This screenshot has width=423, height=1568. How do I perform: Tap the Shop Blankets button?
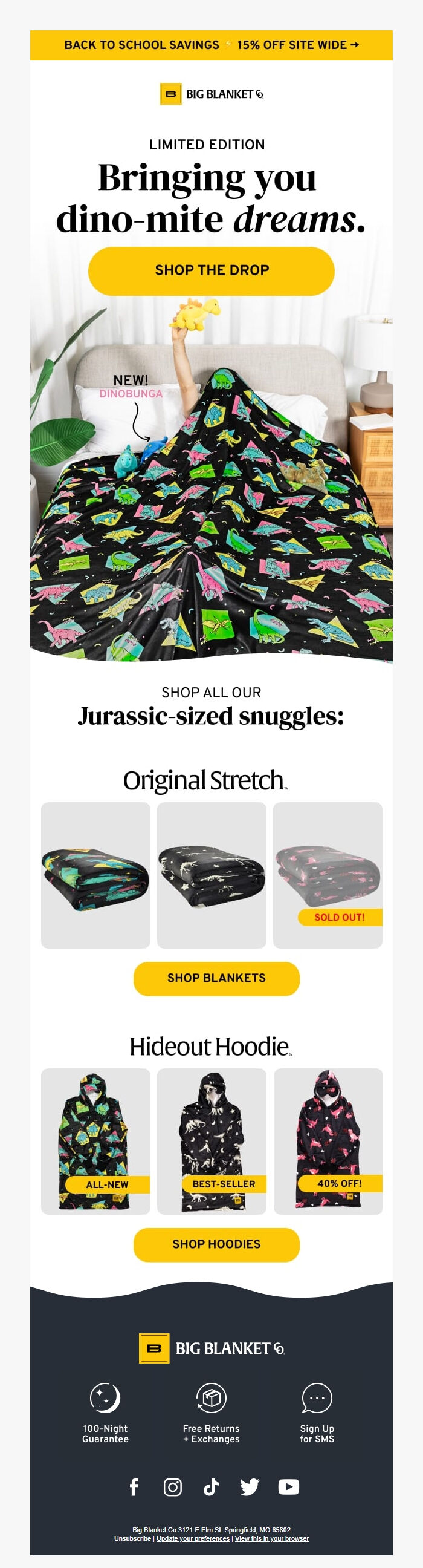[216, 978]
